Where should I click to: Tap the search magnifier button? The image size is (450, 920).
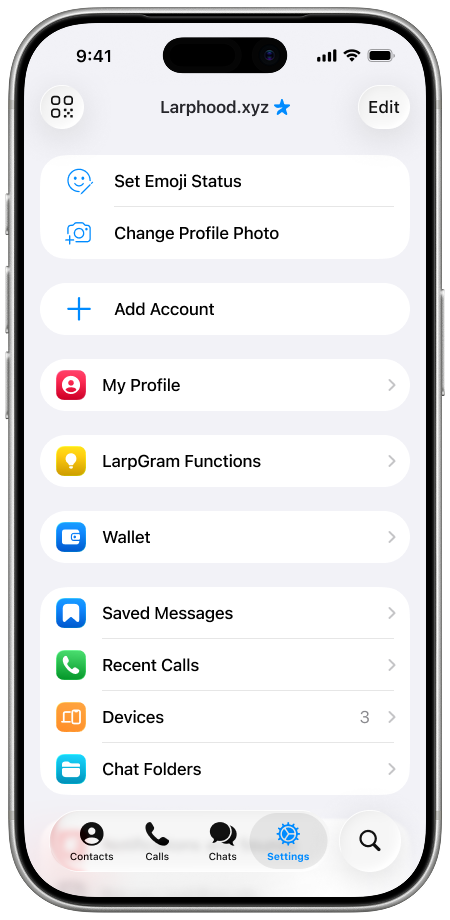(370, 841)
